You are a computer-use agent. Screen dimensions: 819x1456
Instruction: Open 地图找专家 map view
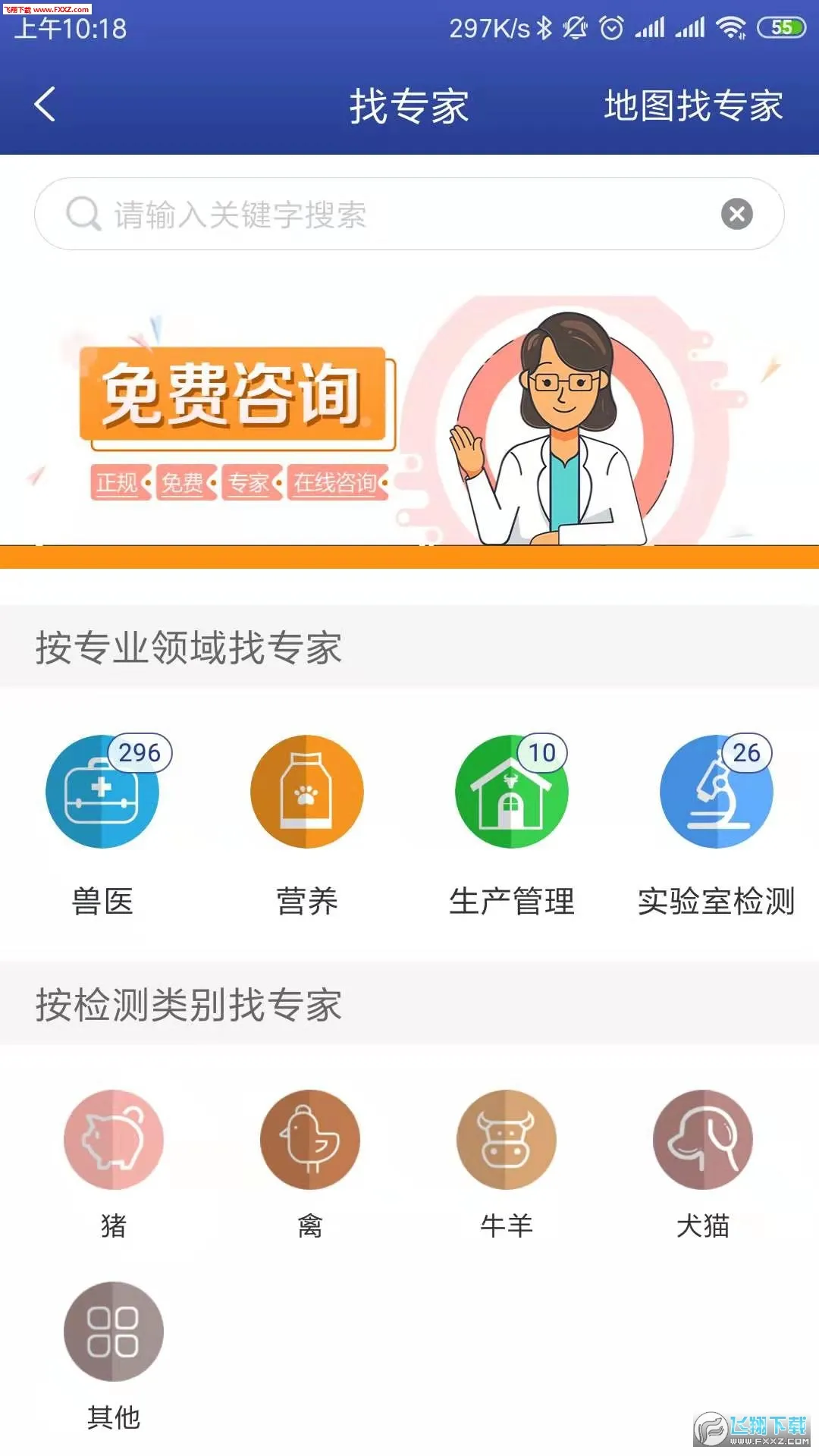click(692, 105)
